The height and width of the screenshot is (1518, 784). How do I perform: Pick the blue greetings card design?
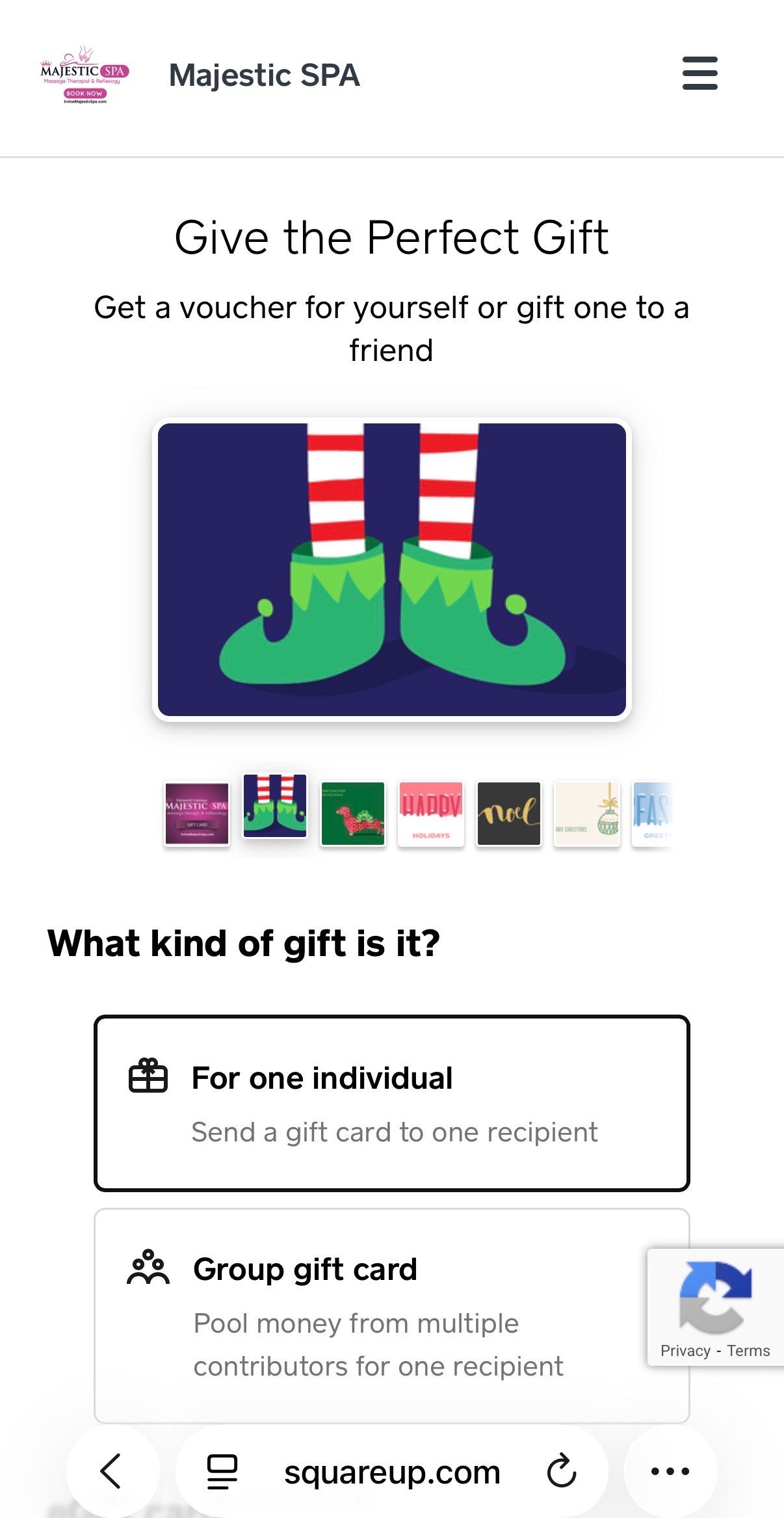click(652, 814)
